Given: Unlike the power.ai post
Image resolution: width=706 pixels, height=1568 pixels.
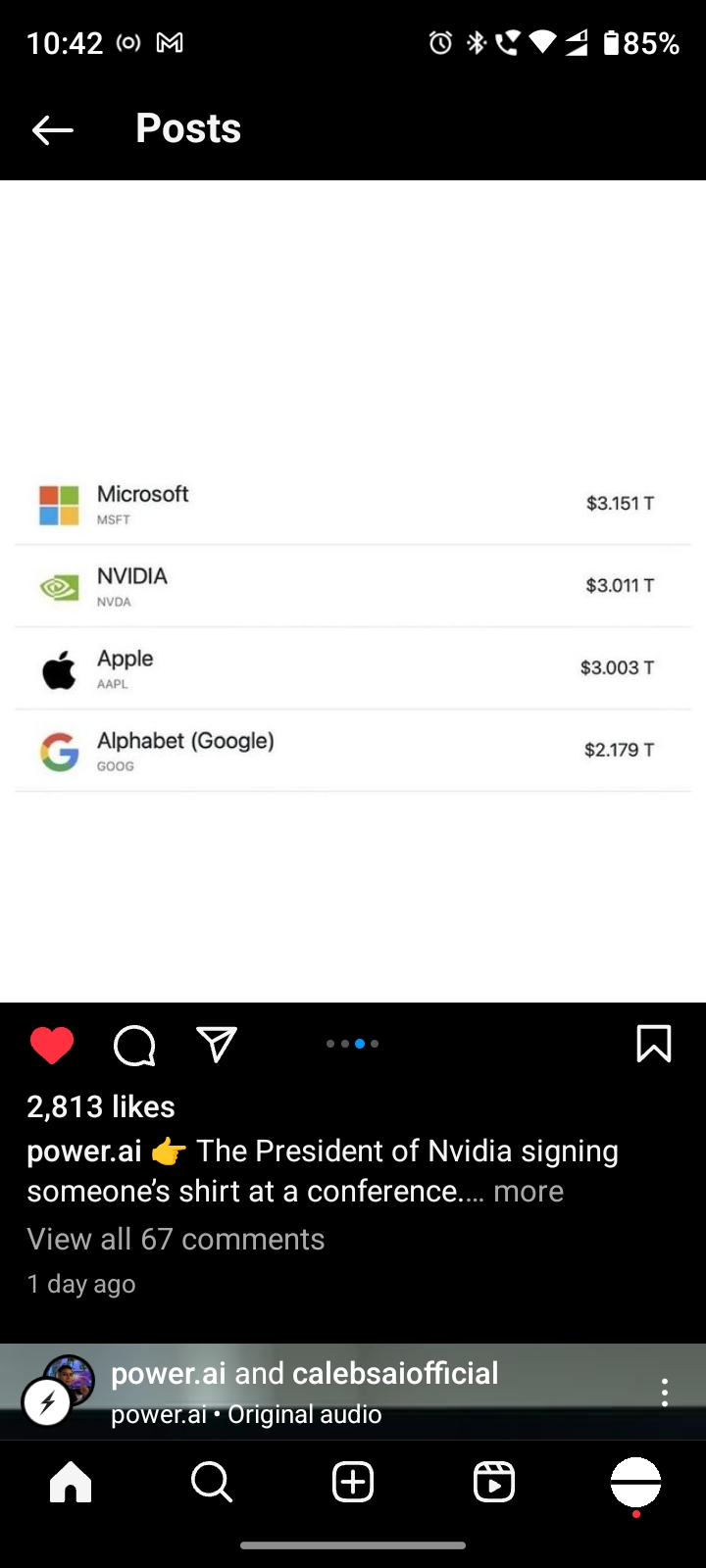Looking at the screenshot, I should 52,1046.
